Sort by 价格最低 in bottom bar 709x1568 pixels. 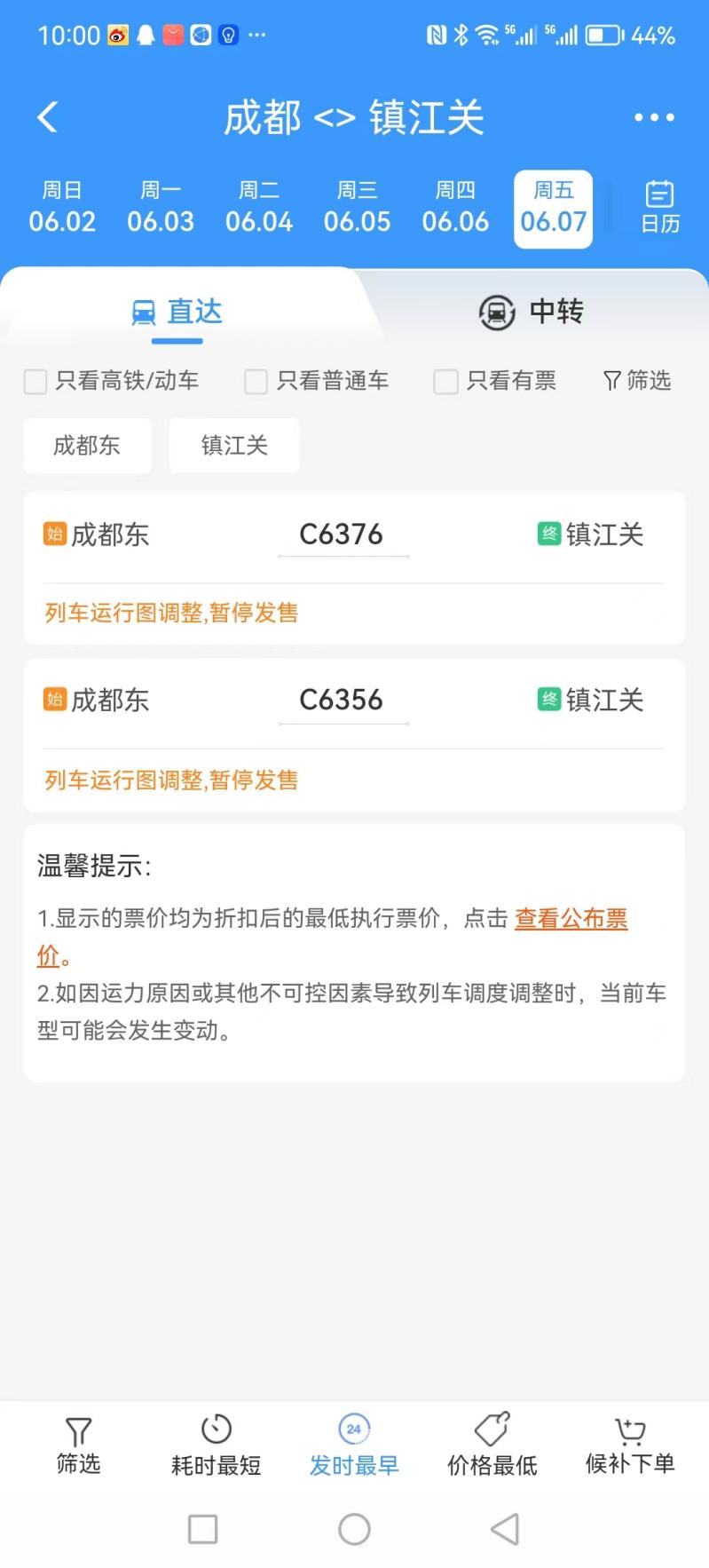click(x=492, y=1445)
